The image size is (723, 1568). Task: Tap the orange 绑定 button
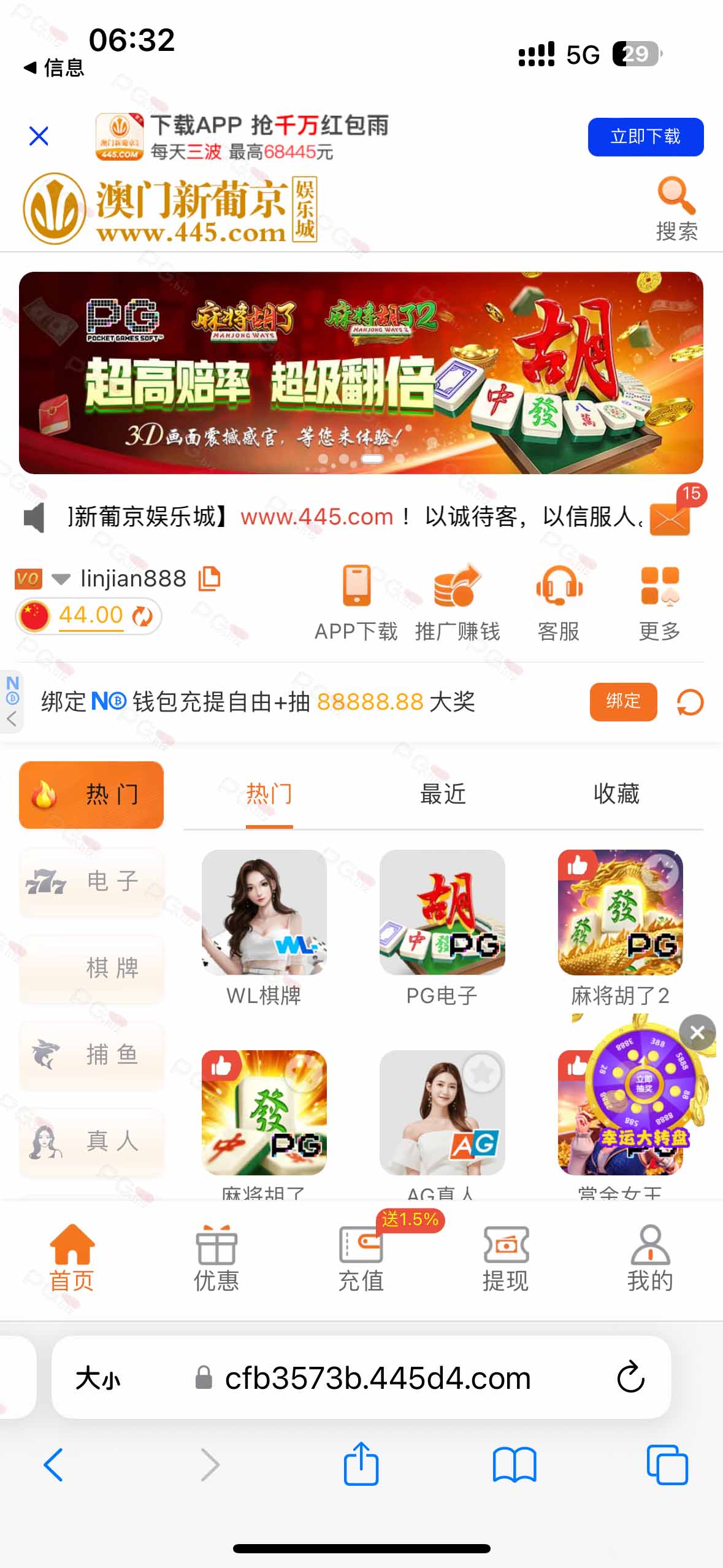[x=623, y=701]
